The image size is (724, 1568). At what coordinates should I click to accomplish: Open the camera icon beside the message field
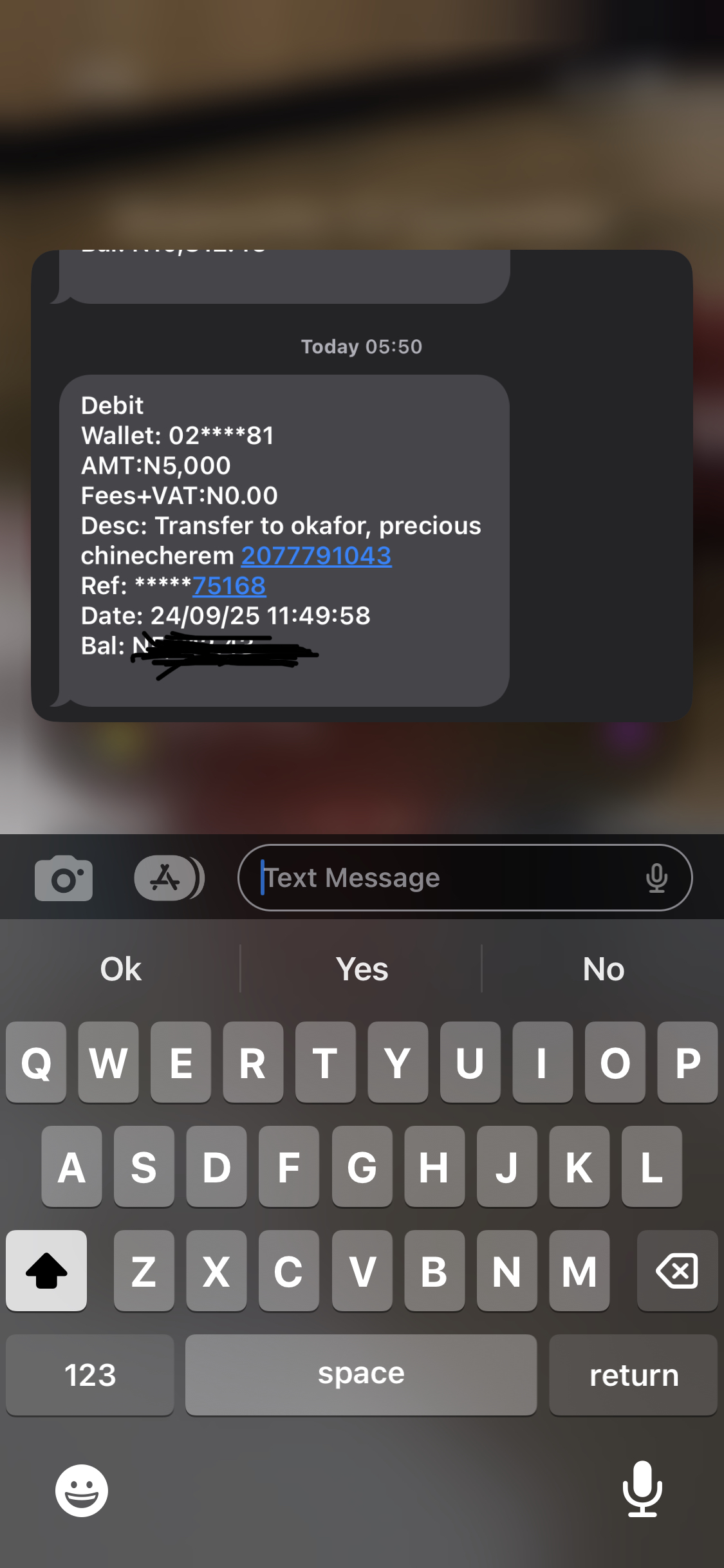click(63, 878)
